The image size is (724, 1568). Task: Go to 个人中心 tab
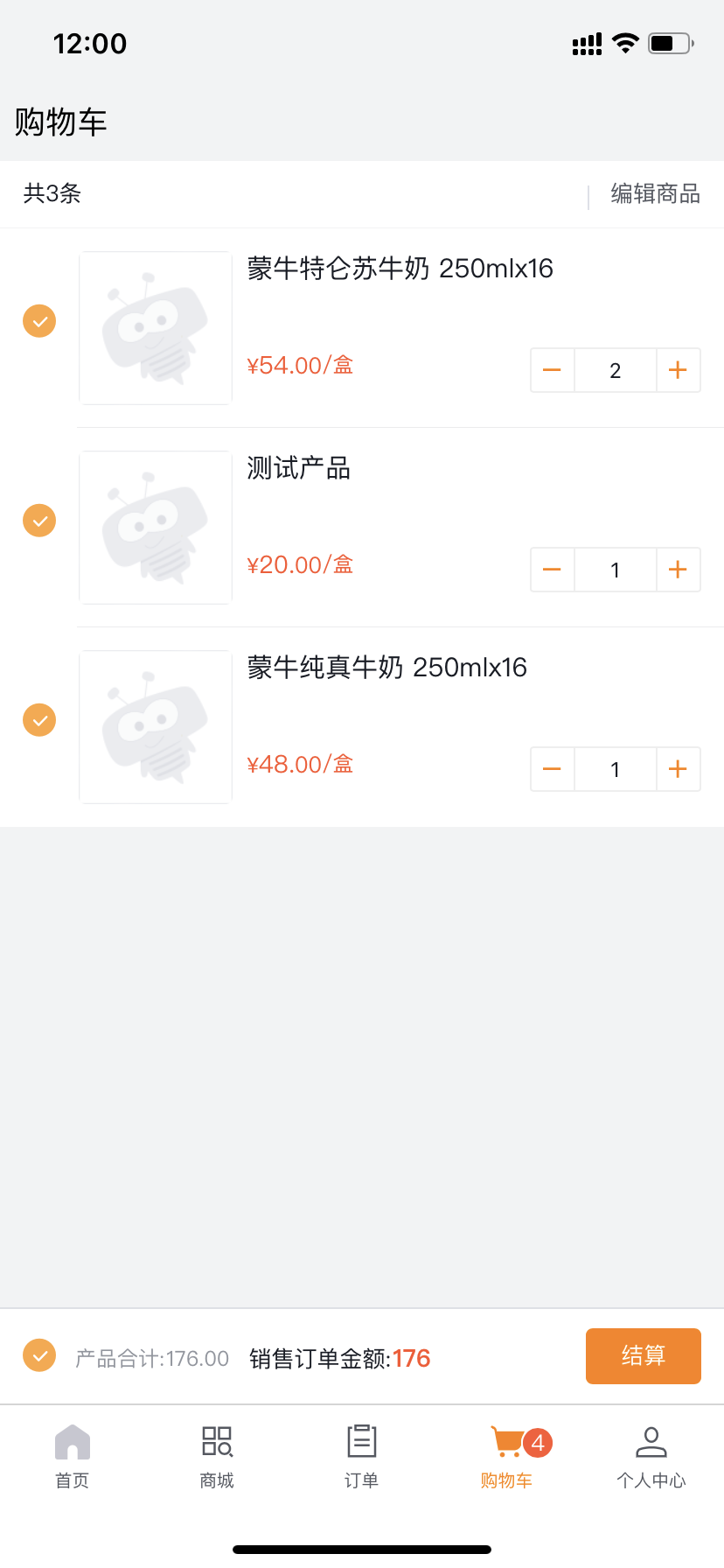651,1455
